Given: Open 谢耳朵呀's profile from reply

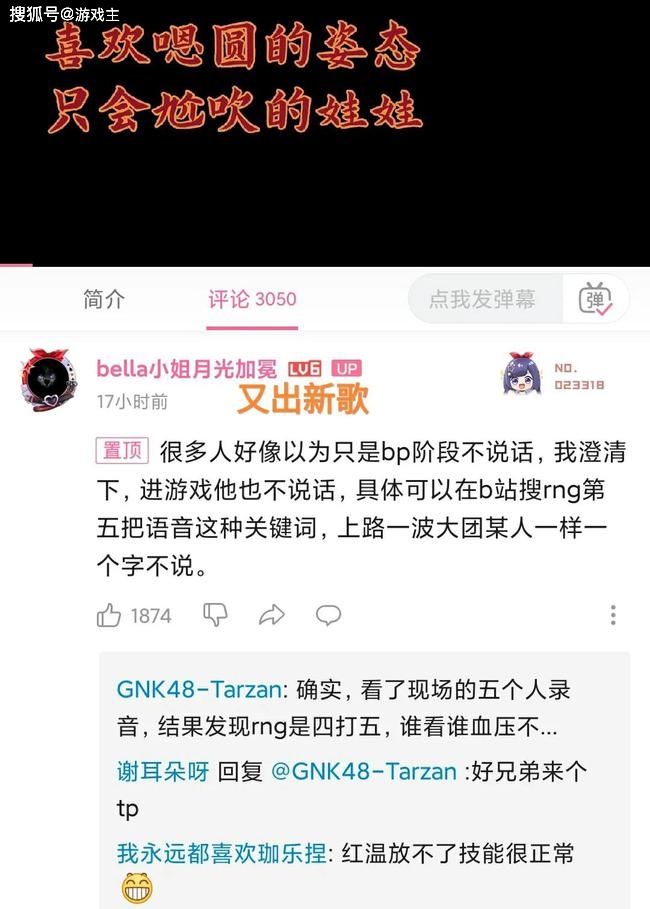Looking at the screenshot, I should point(163,771).
